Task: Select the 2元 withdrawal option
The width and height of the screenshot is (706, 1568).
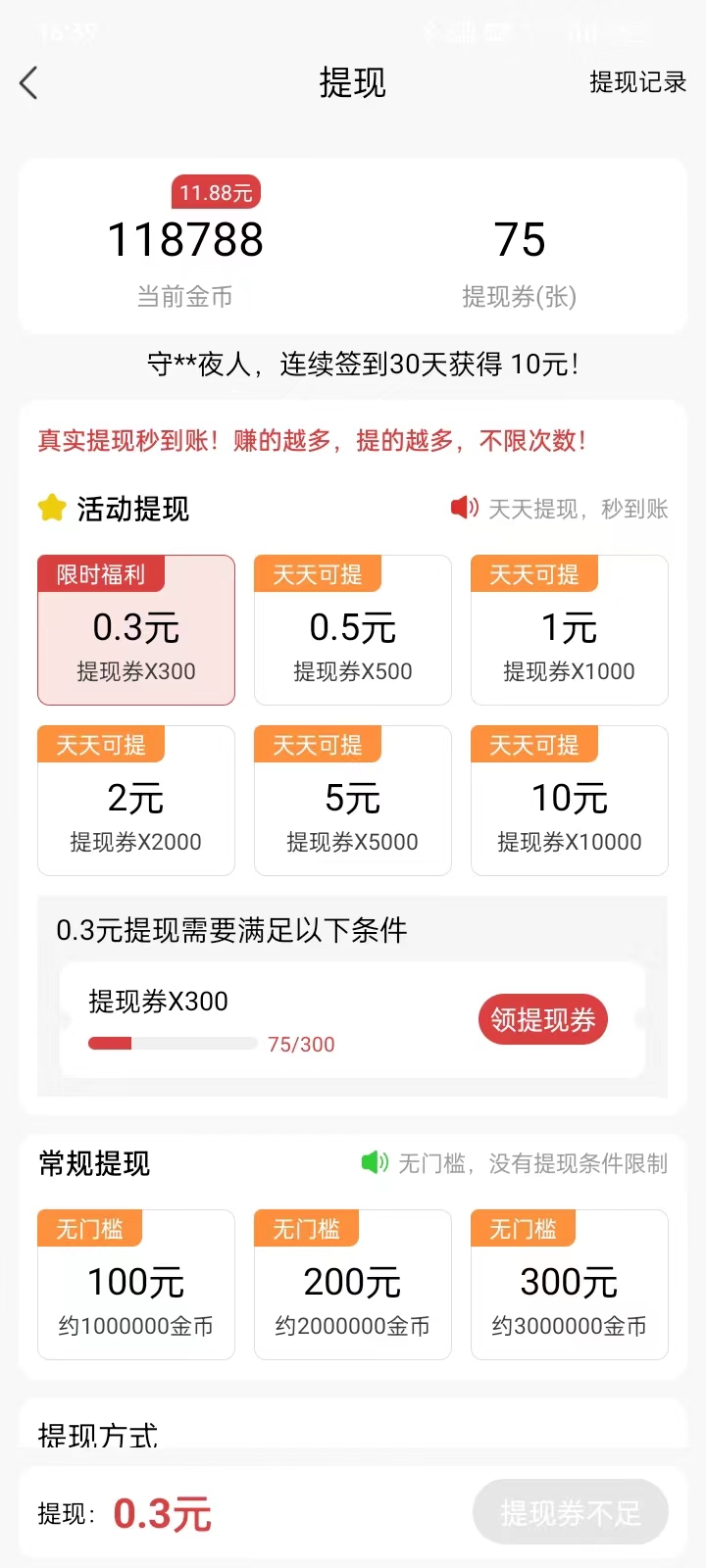Action: coord(135,800)
